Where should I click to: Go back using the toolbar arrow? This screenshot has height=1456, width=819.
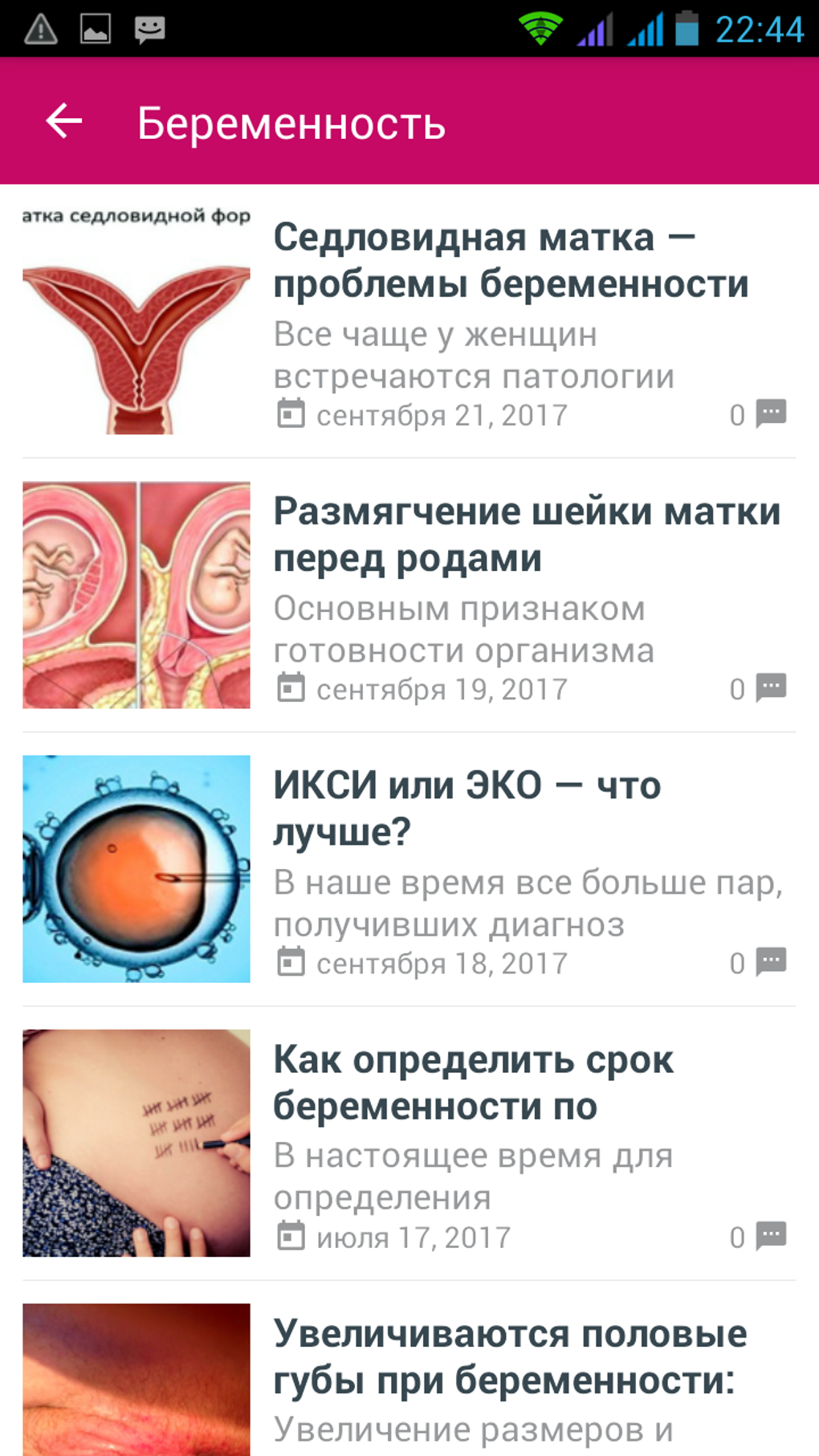click(x=64, y=121)
